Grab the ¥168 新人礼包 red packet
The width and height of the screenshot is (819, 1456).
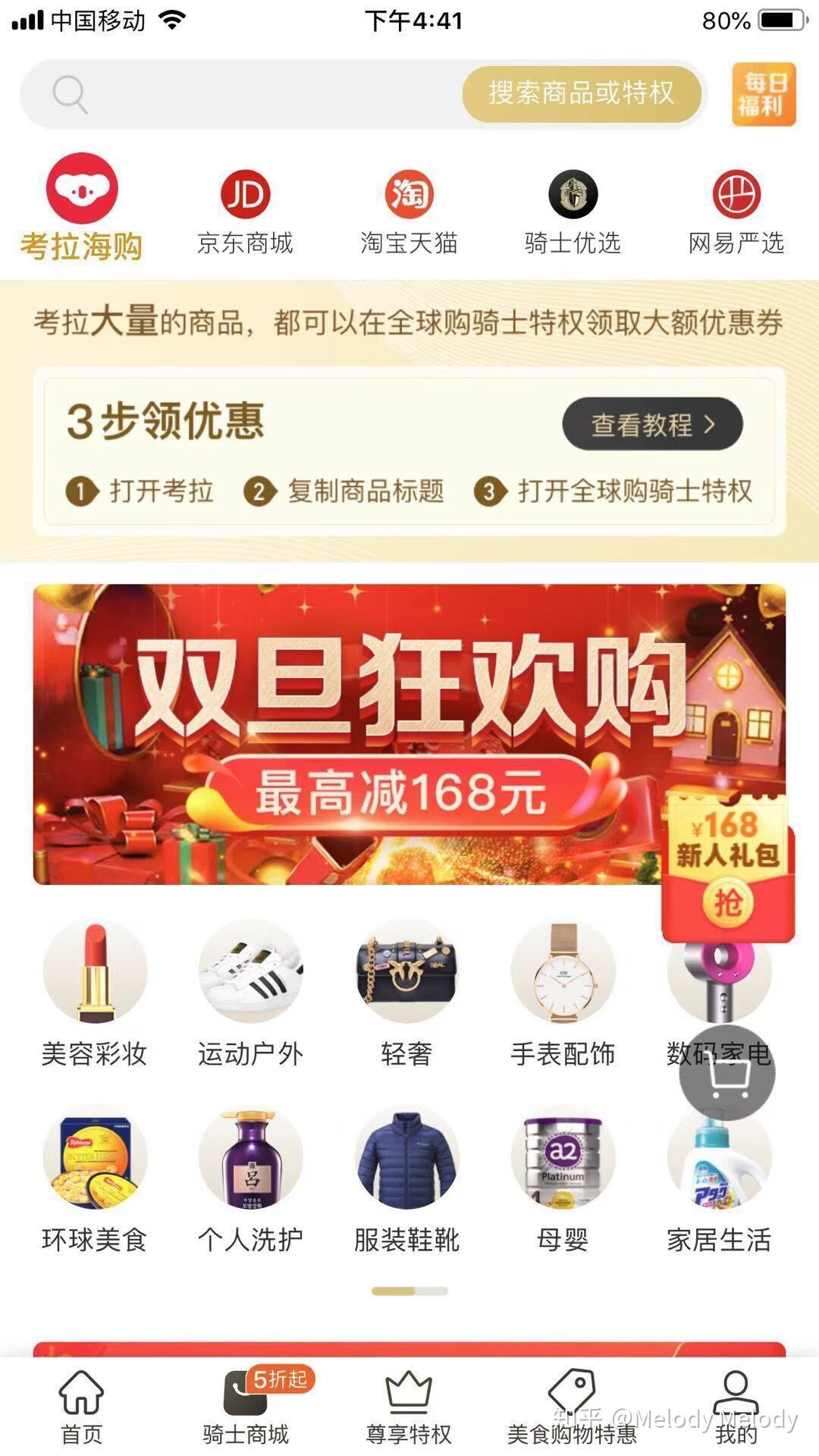tap(727, 872)
